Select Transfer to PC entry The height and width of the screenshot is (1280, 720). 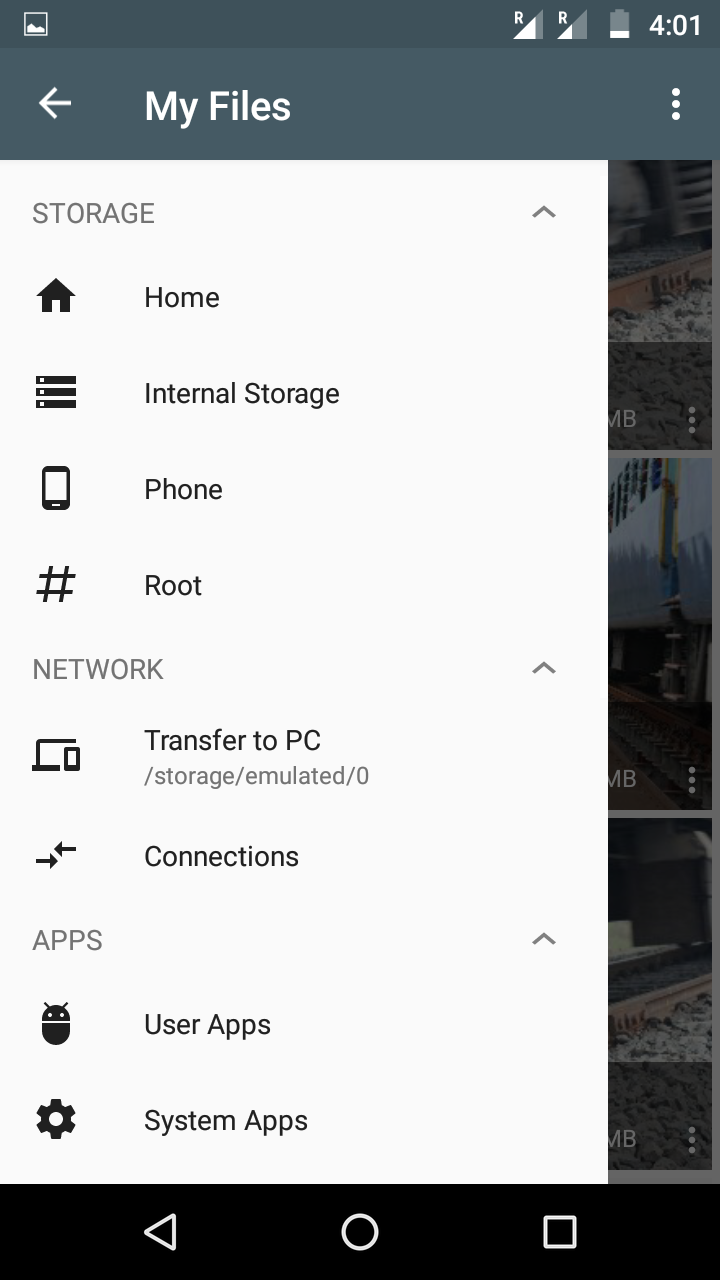pyautogui.click(x=232, y=756)
